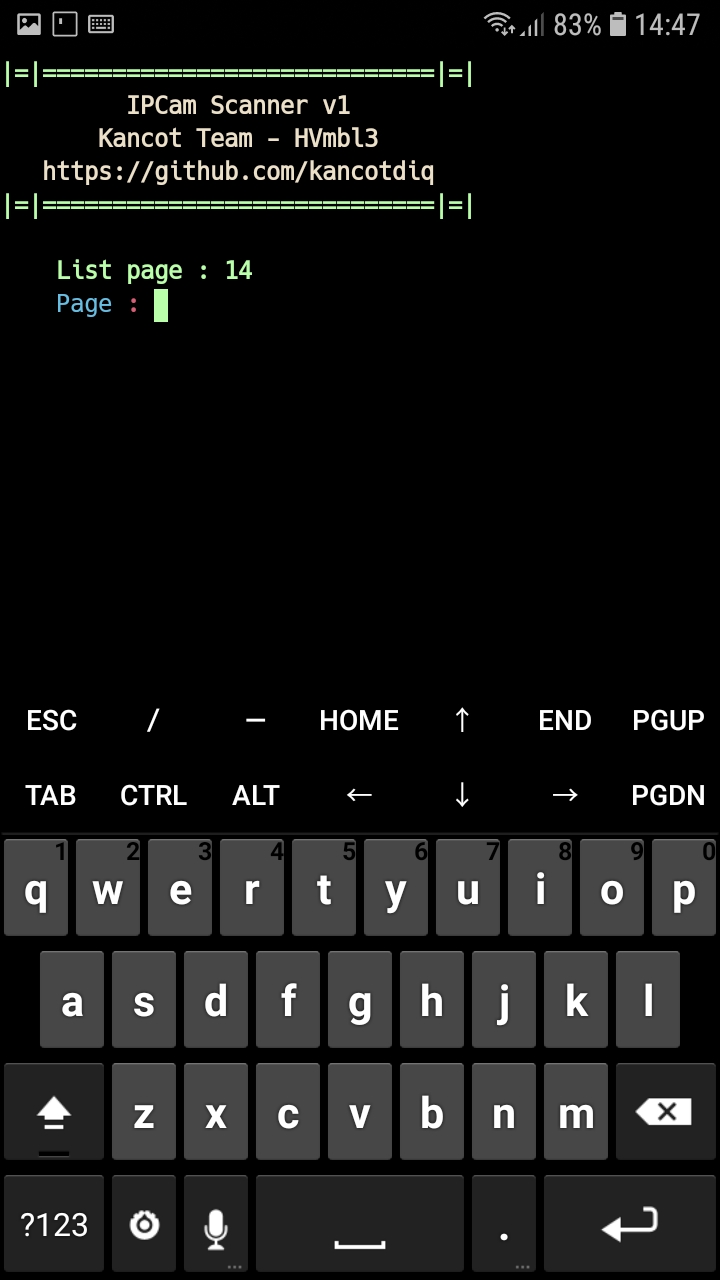Open keyboard settings with the gear key
720x1280 pixels.
pyautogui.click(x=144, y=1225)
